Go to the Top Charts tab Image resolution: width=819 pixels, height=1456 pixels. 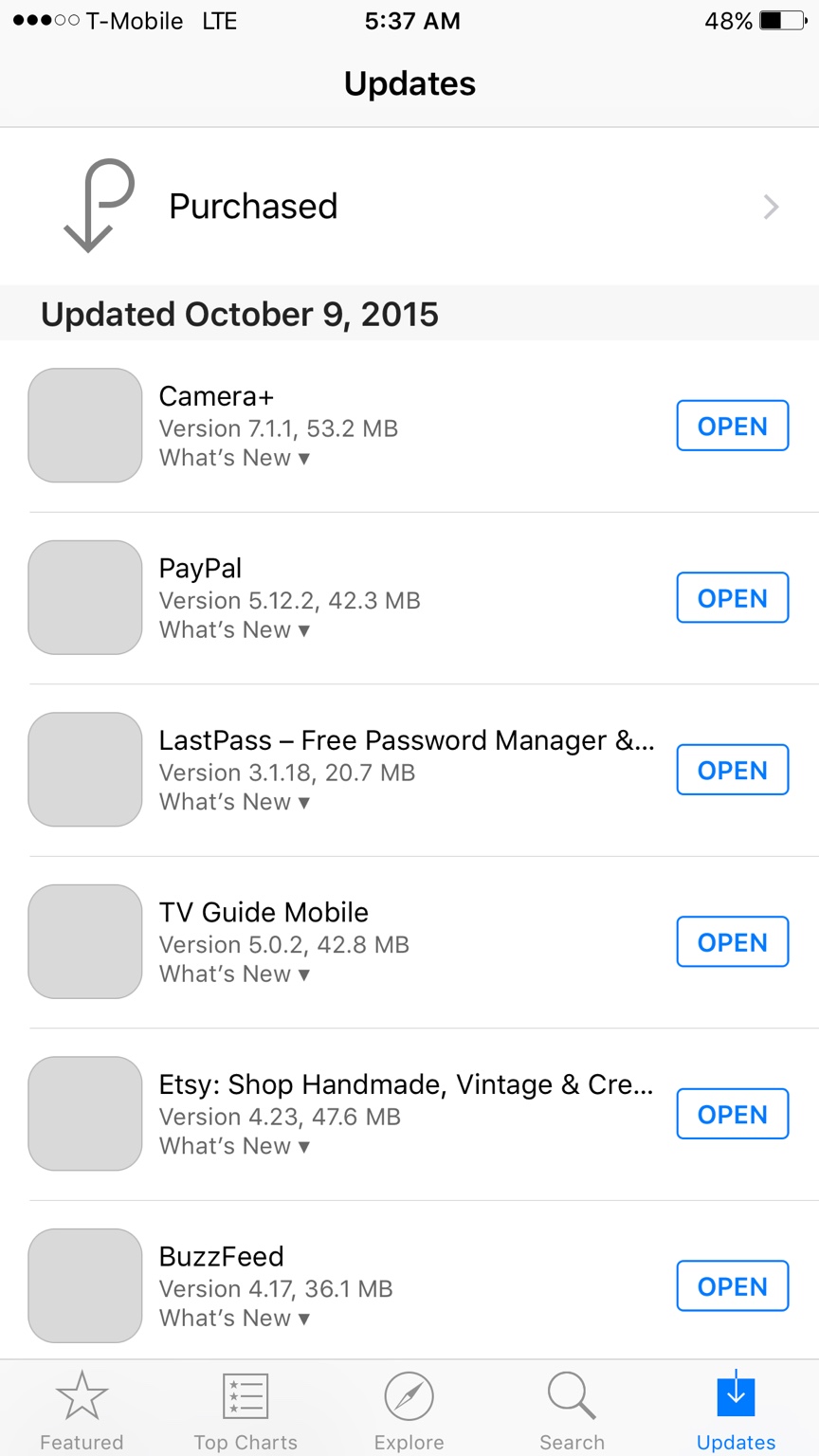click(246, 1410)
